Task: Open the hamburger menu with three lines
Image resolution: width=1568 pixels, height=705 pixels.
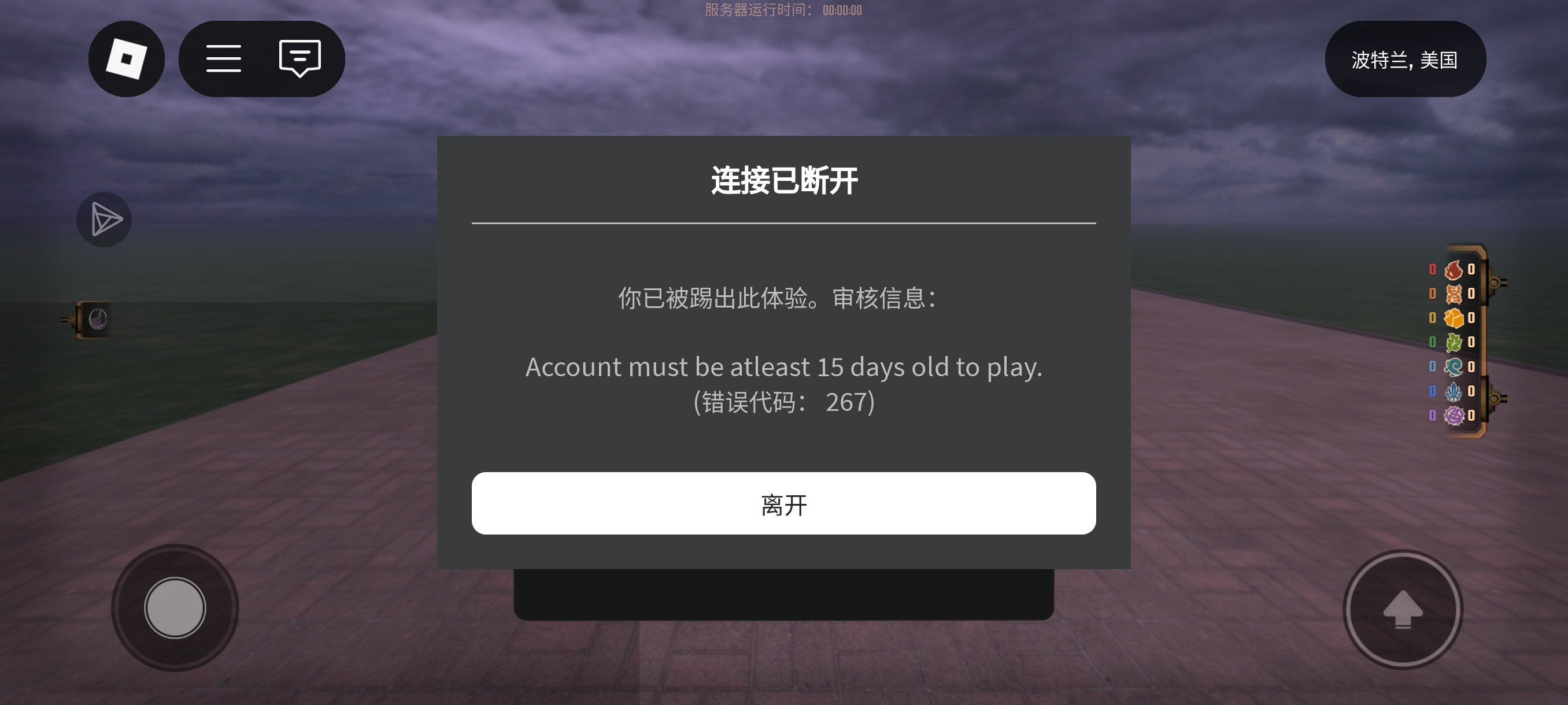Action: coord(223,59)
